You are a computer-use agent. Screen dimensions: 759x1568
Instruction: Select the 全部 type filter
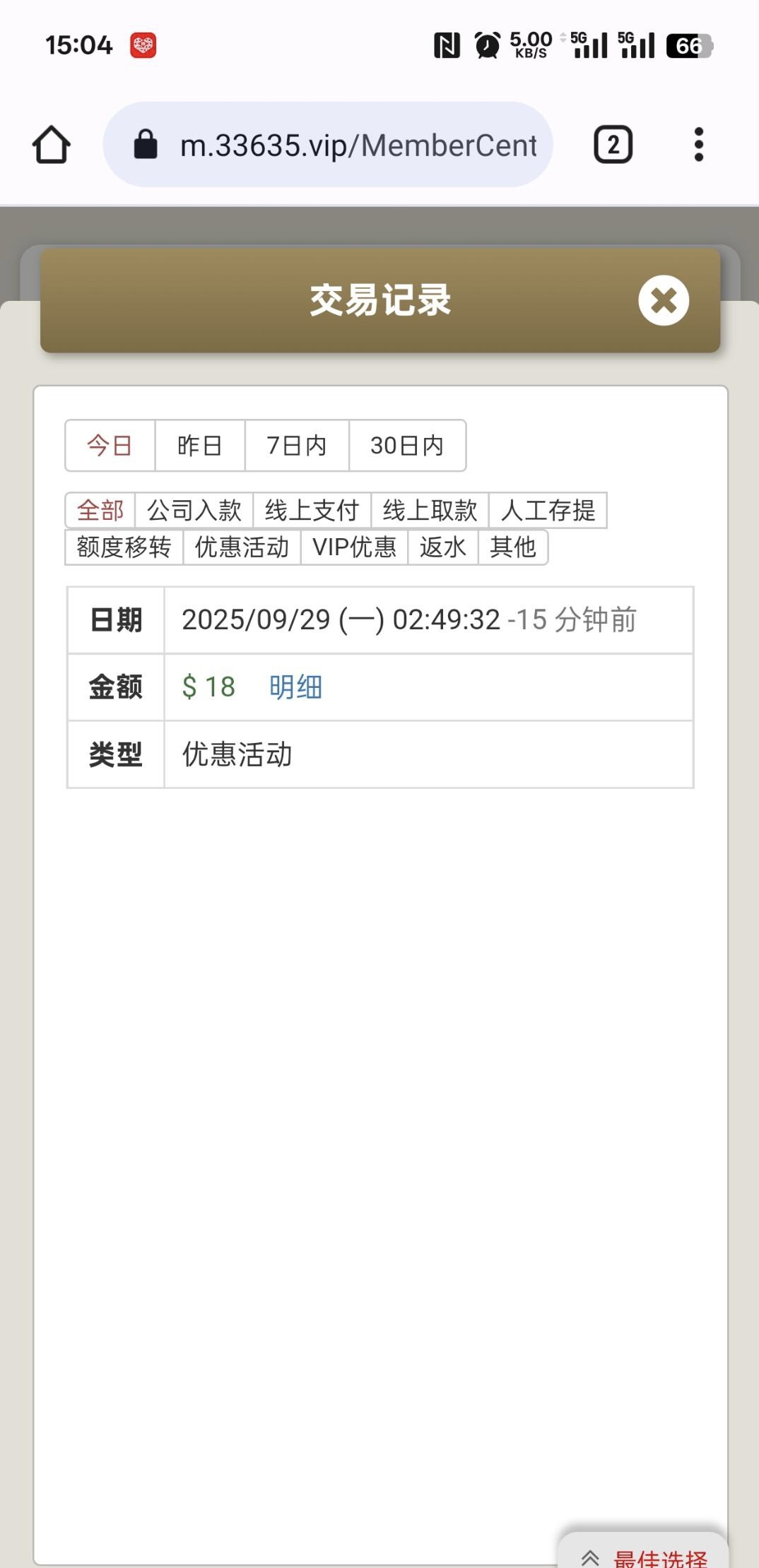(x=100, y=510)
